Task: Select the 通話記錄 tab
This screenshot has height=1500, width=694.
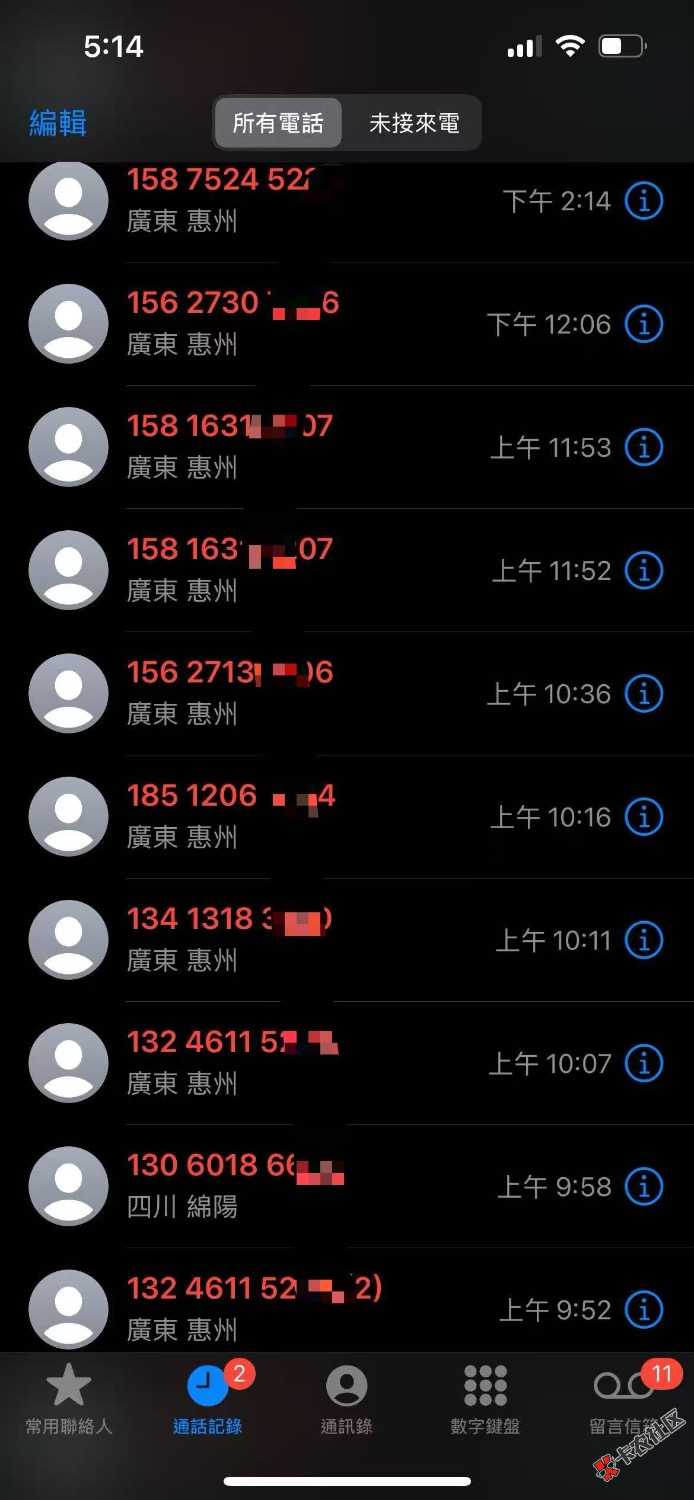Action: point(208,1399)
